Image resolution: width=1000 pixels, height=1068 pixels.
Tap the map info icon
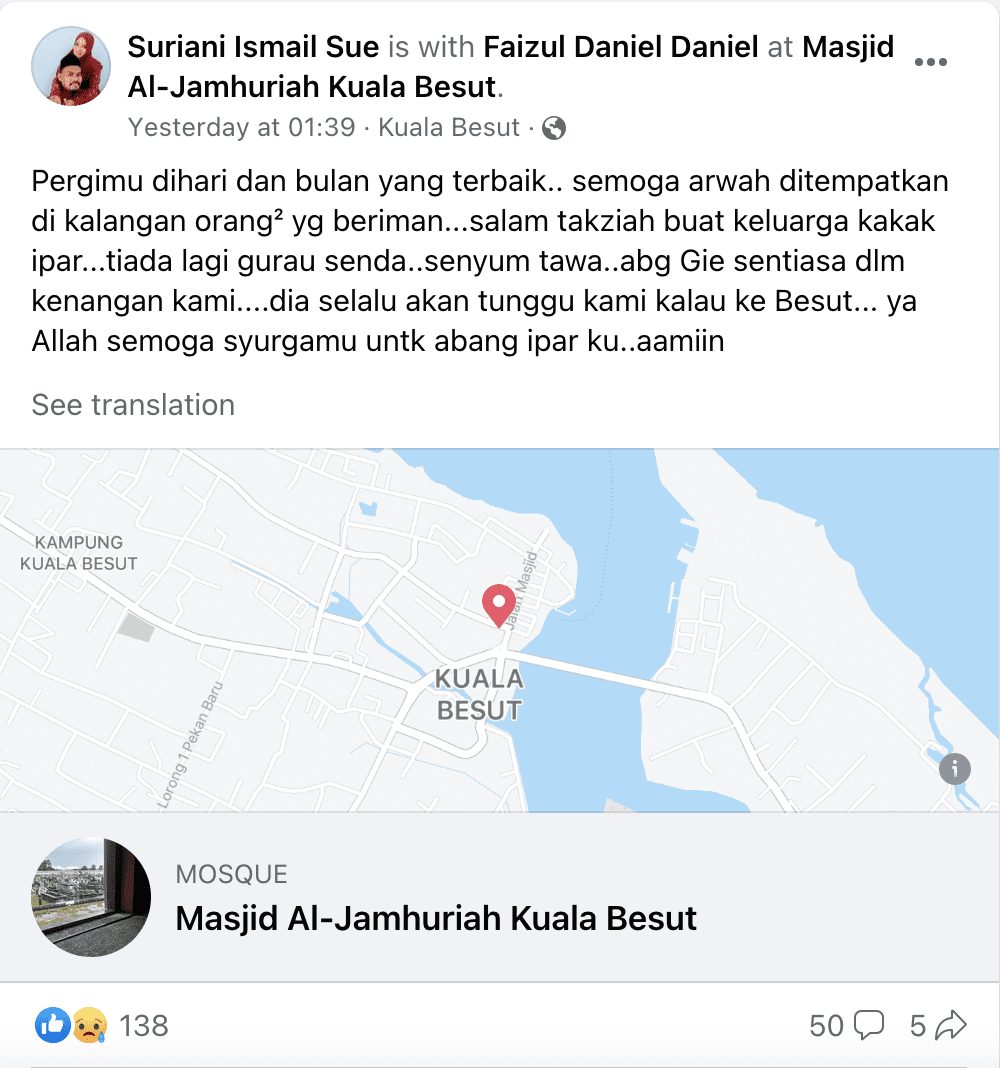[x=955, y=768]
